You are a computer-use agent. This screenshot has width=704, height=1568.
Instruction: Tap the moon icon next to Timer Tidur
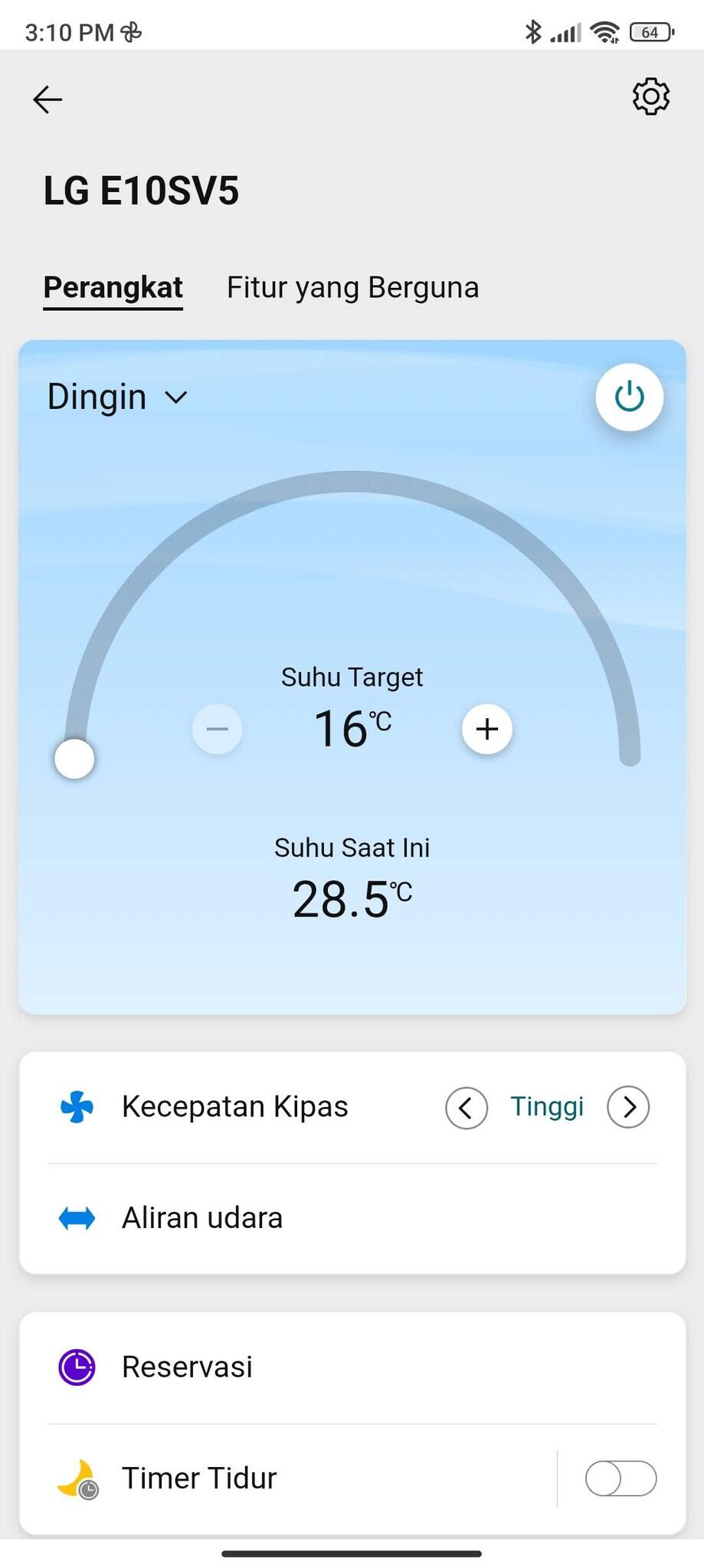tap(77, 1478)
